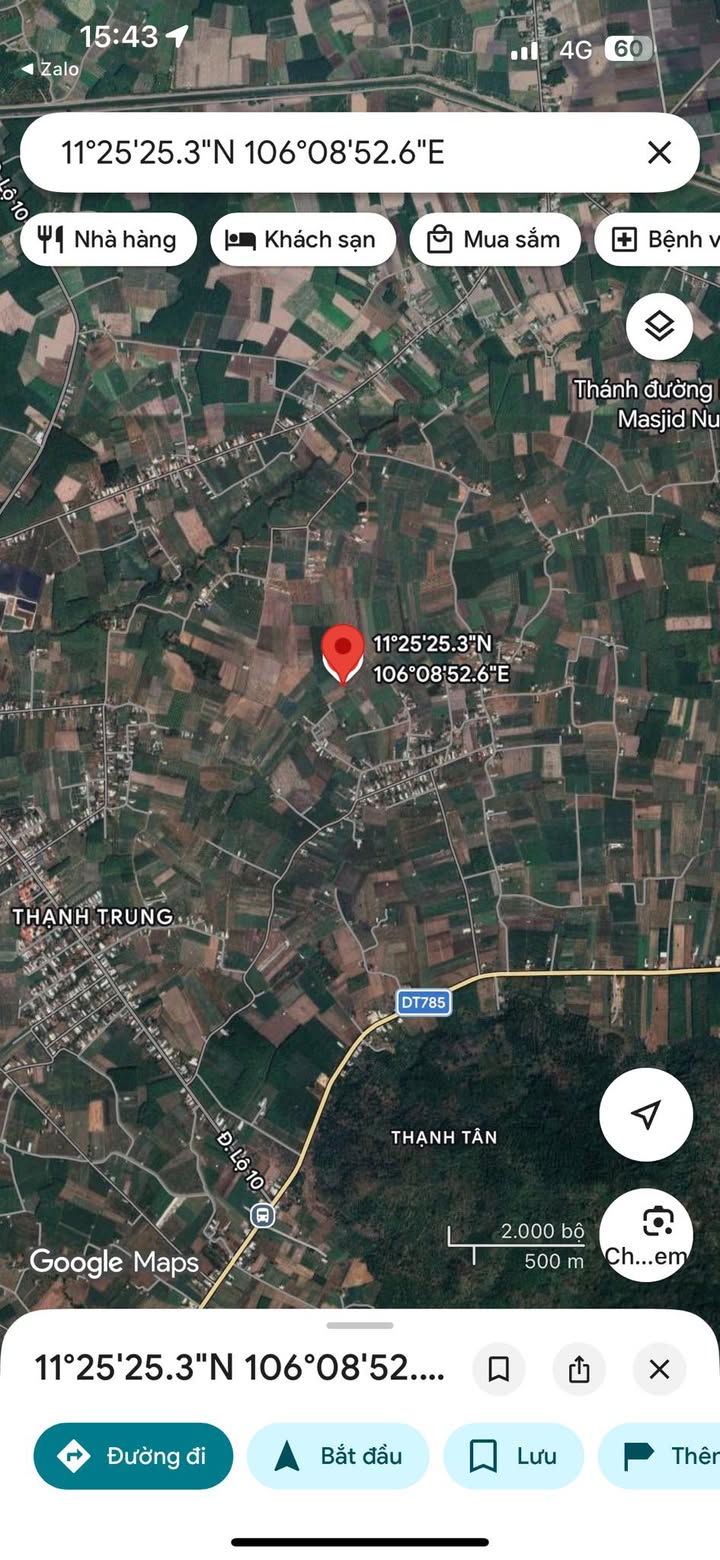Screen dimensions: 720x1560
Task: Tap the Lưu button
Action: 513,1456
